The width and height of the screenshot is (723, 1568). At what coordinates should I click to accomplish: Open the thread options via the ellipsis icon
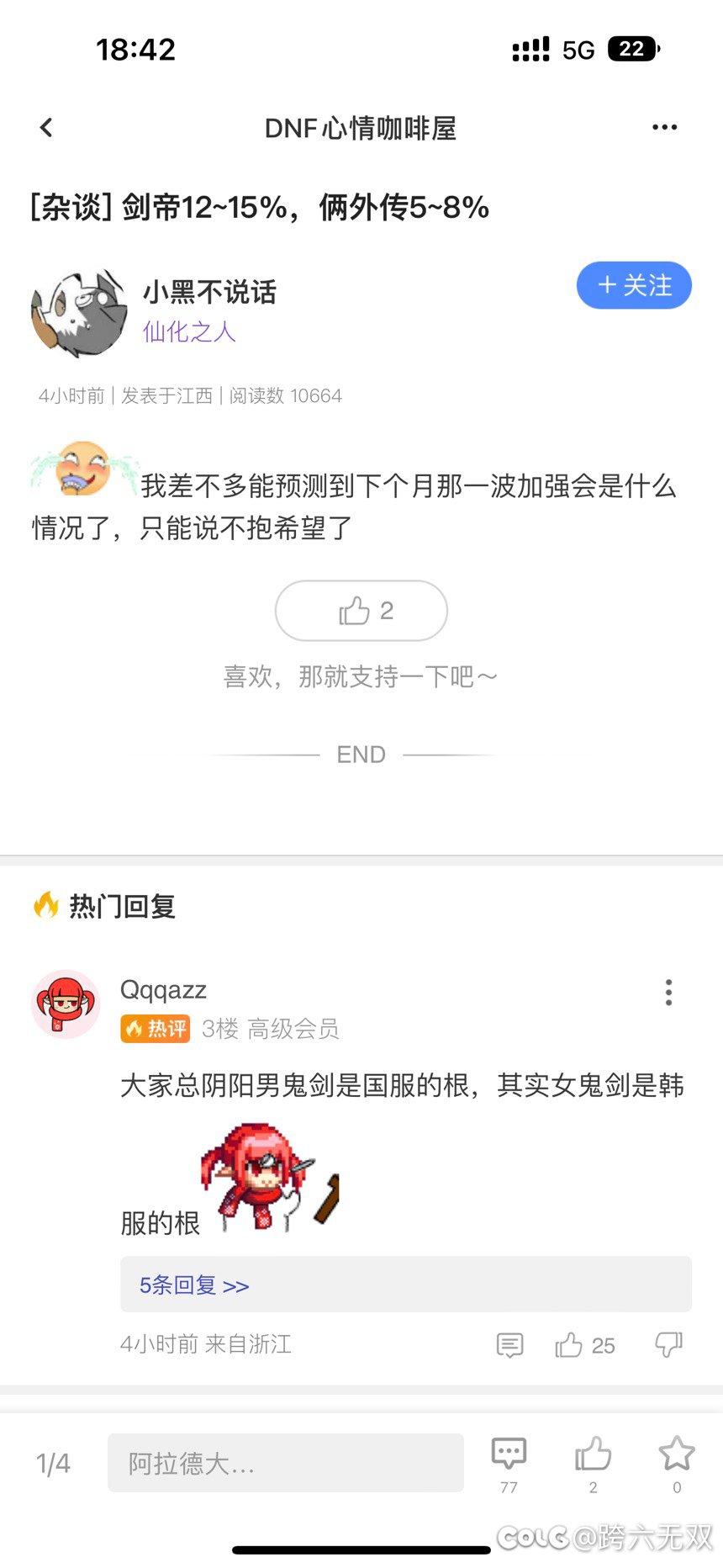pyautogui.click(x=665, y=126)
